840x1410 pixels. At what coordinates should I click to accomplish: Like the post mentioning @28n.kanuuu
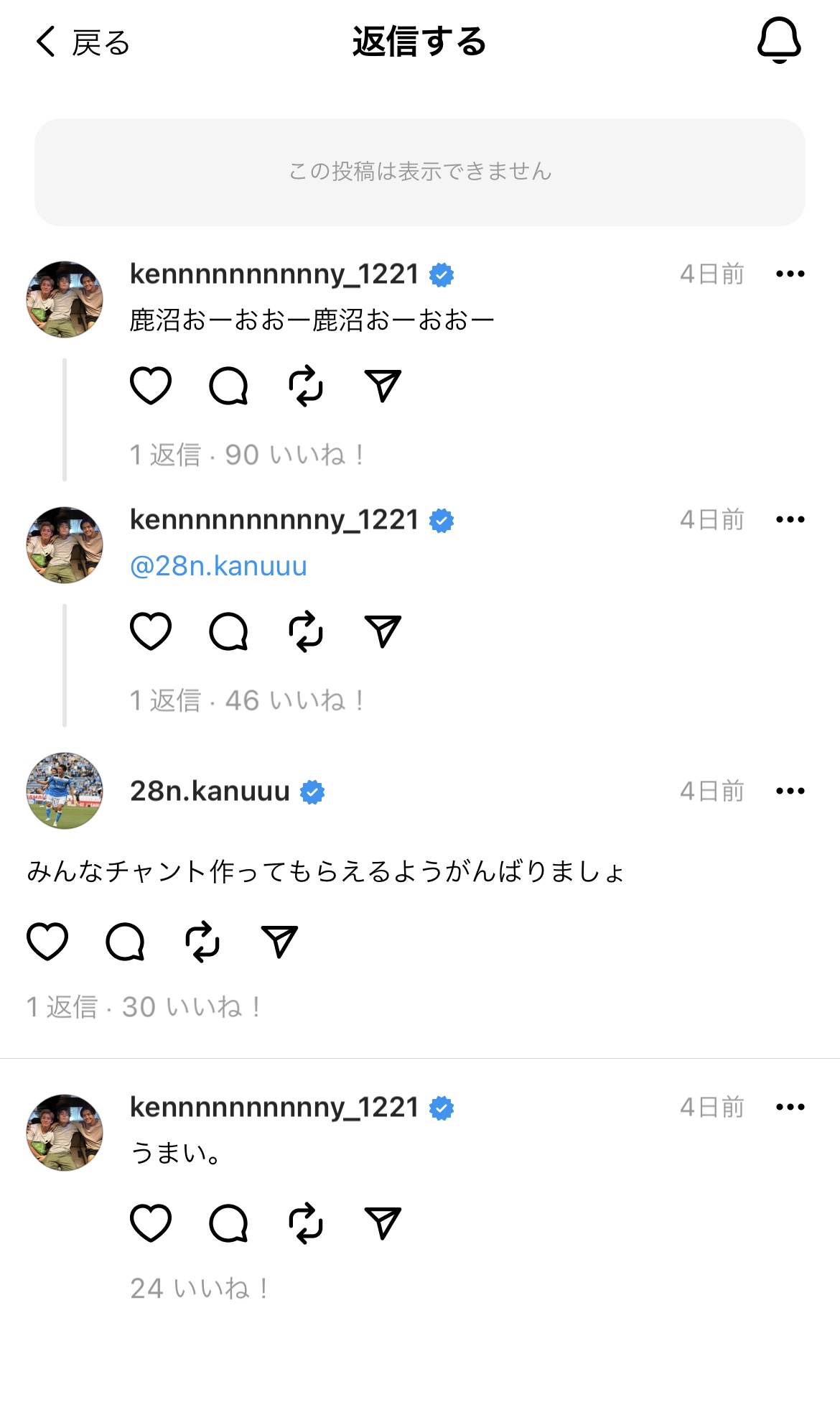click(151, 631)
